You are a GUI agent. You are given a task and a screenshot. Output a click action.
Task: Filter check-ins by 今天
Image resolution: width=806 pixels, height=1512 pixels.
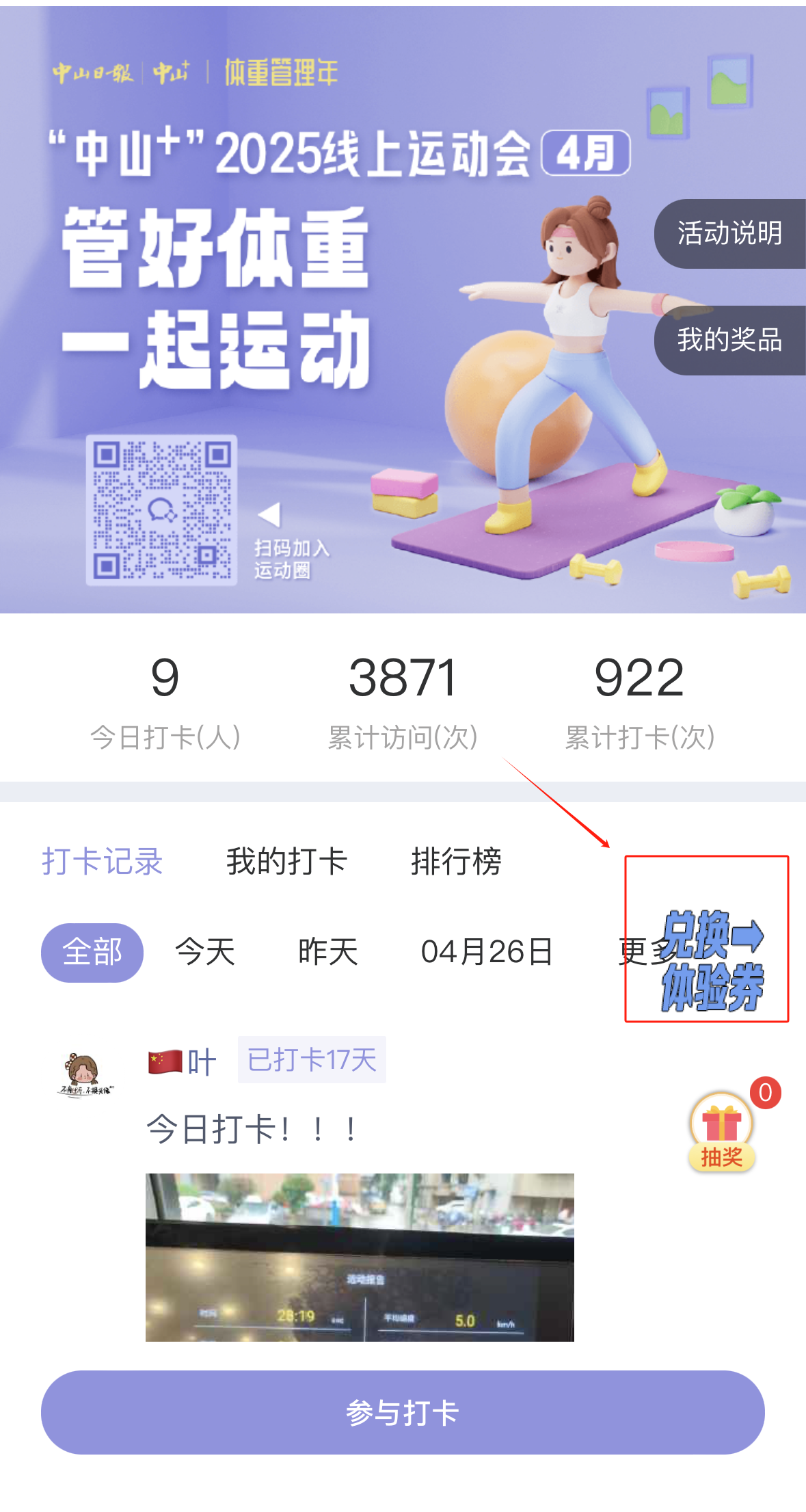click(205, 952)
